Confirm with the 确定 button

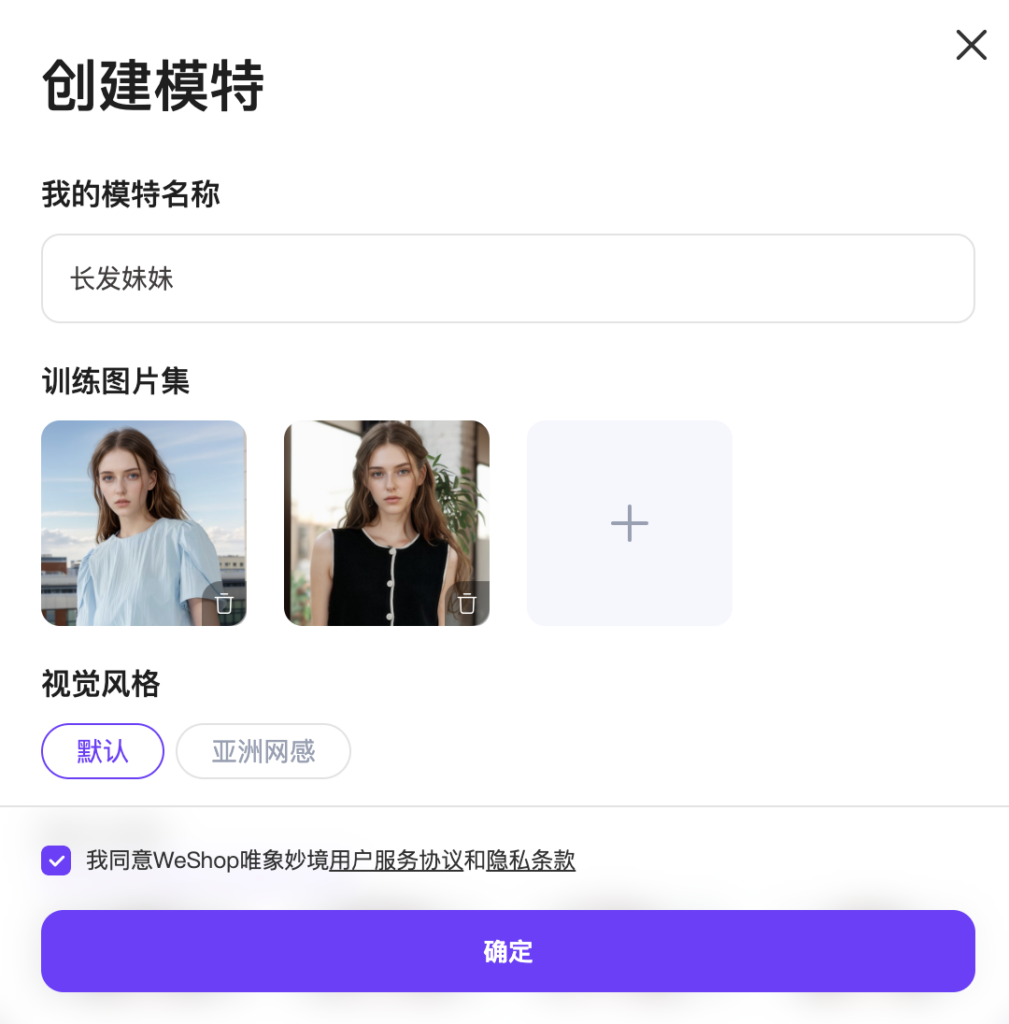507,951
